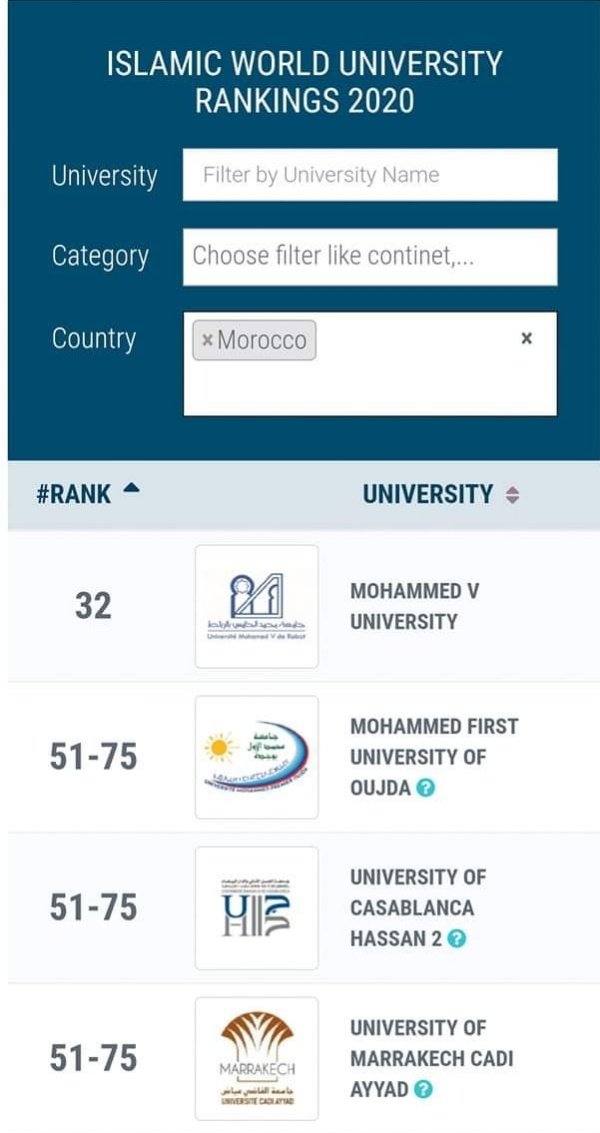Open the Mohammed V University row

[x=414, y=606]
